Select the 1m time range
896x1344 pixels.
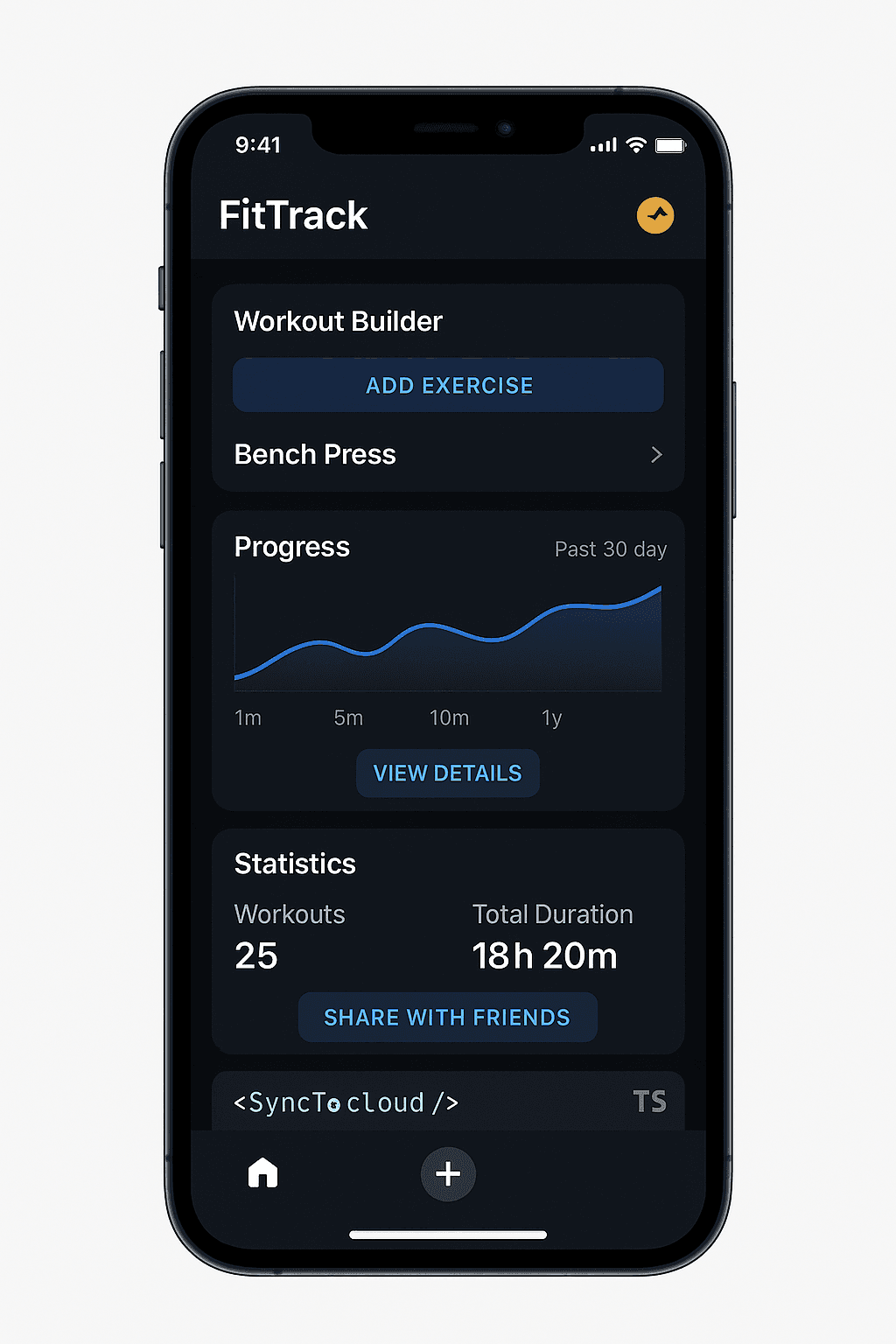click(248, 717)
